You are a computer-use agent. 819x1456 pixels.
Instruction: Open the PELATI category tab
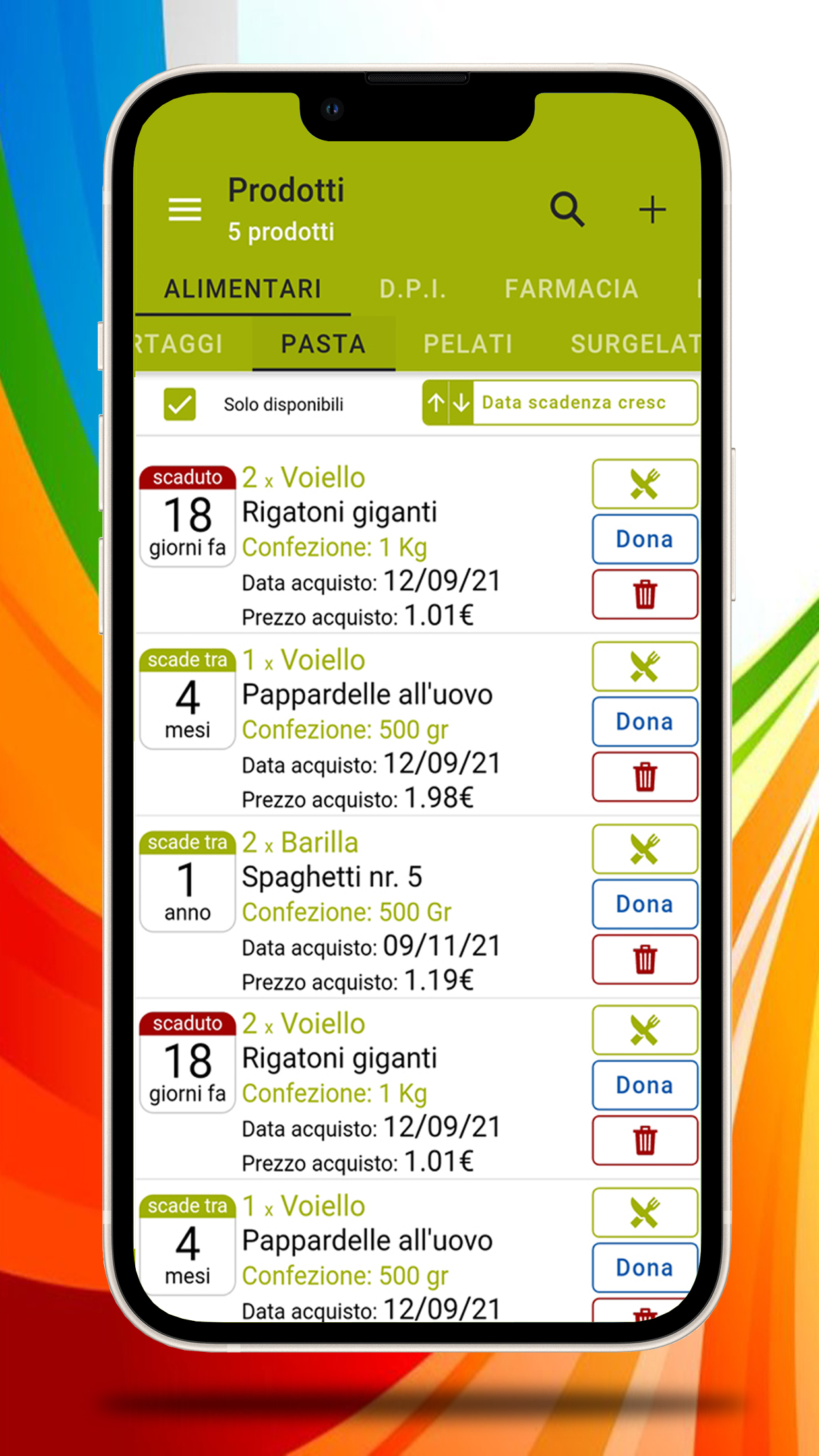468,344
